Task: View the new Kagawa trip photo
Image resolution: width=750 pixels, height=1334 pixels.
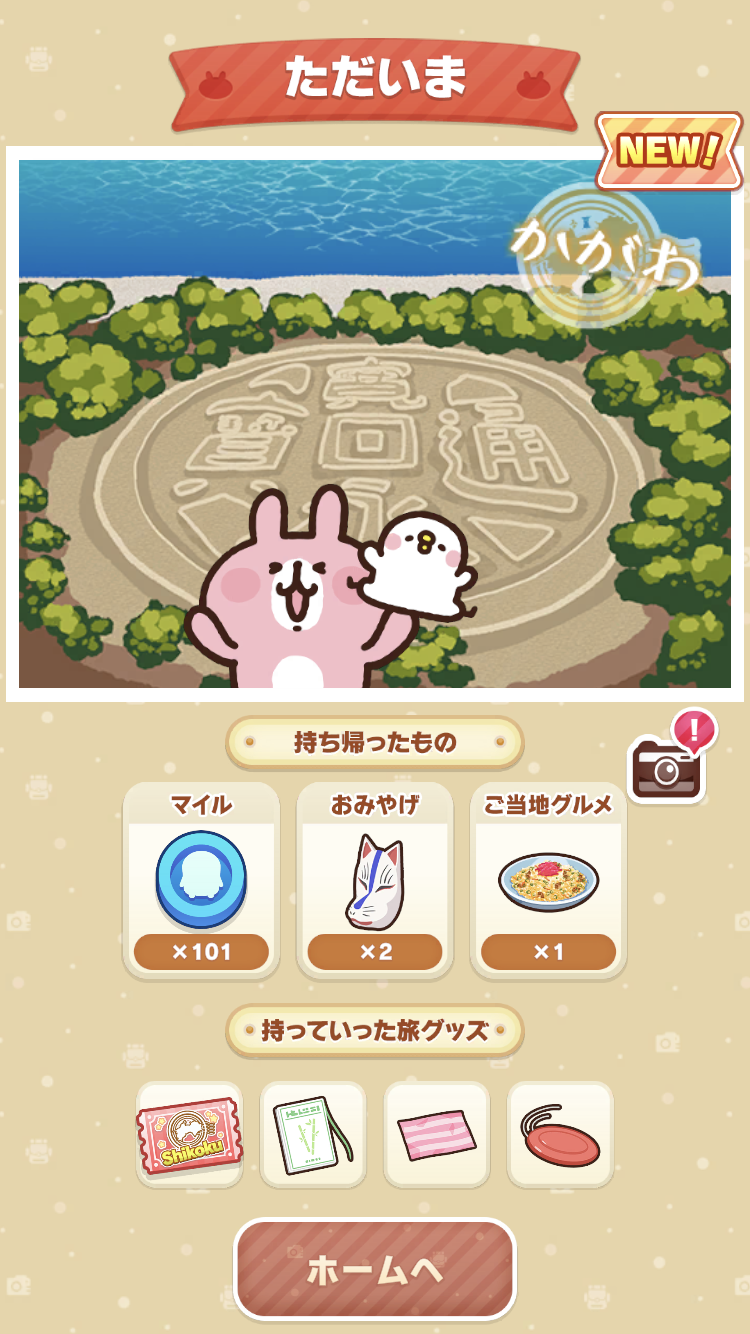Action: [x=375, y=424]
